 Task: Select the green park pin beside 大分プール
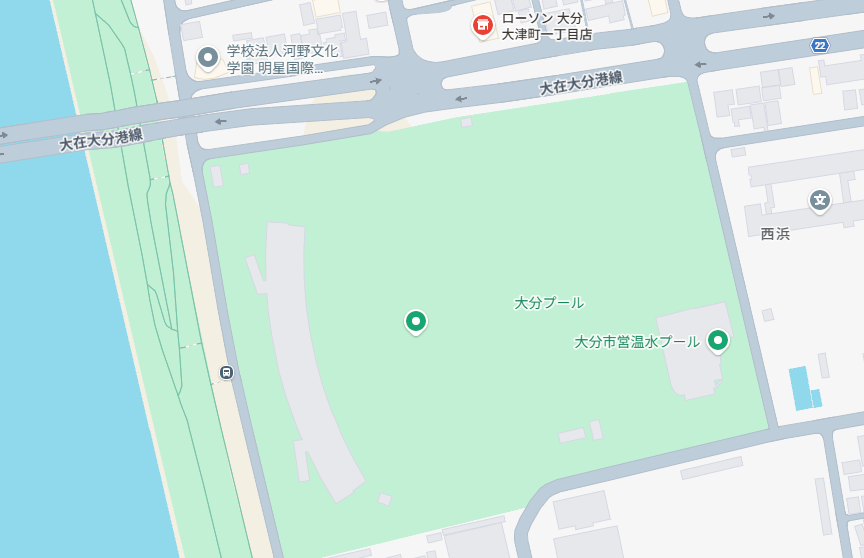pos(416,321)
